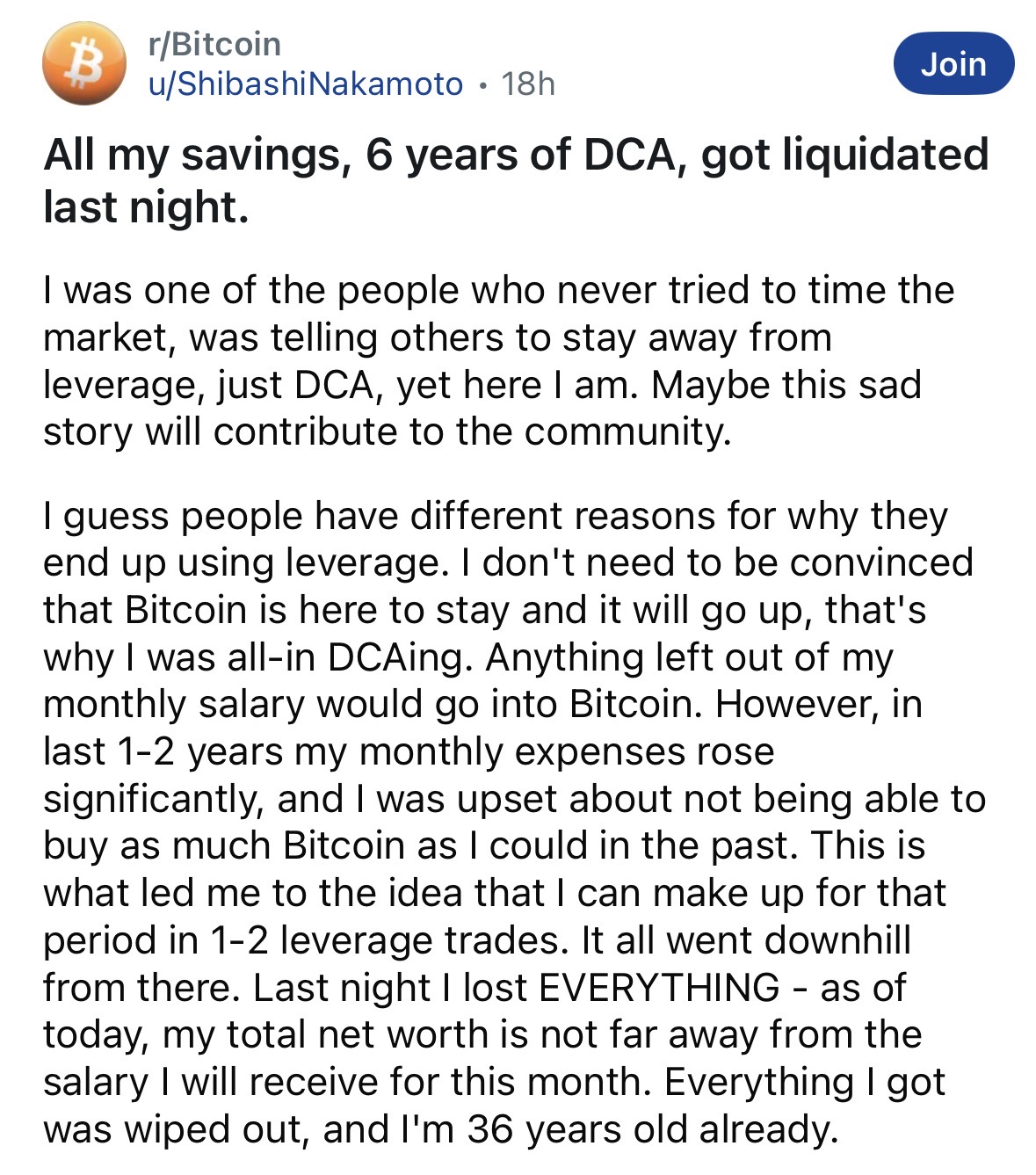
Task: View u/ShibashiNakamoto's profile
Action: (x=305, y=83)
